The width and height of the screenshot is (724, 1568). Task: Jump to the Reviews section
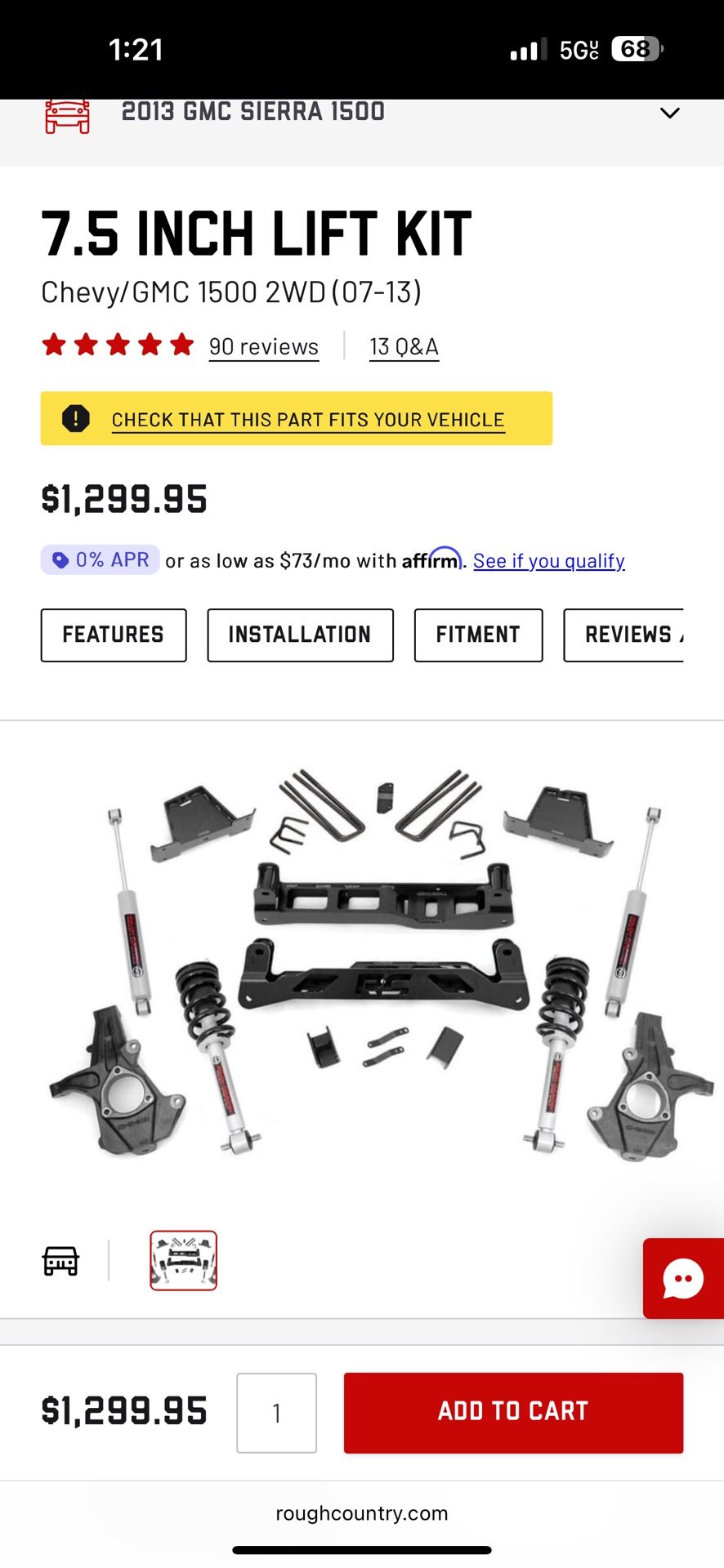623,635
